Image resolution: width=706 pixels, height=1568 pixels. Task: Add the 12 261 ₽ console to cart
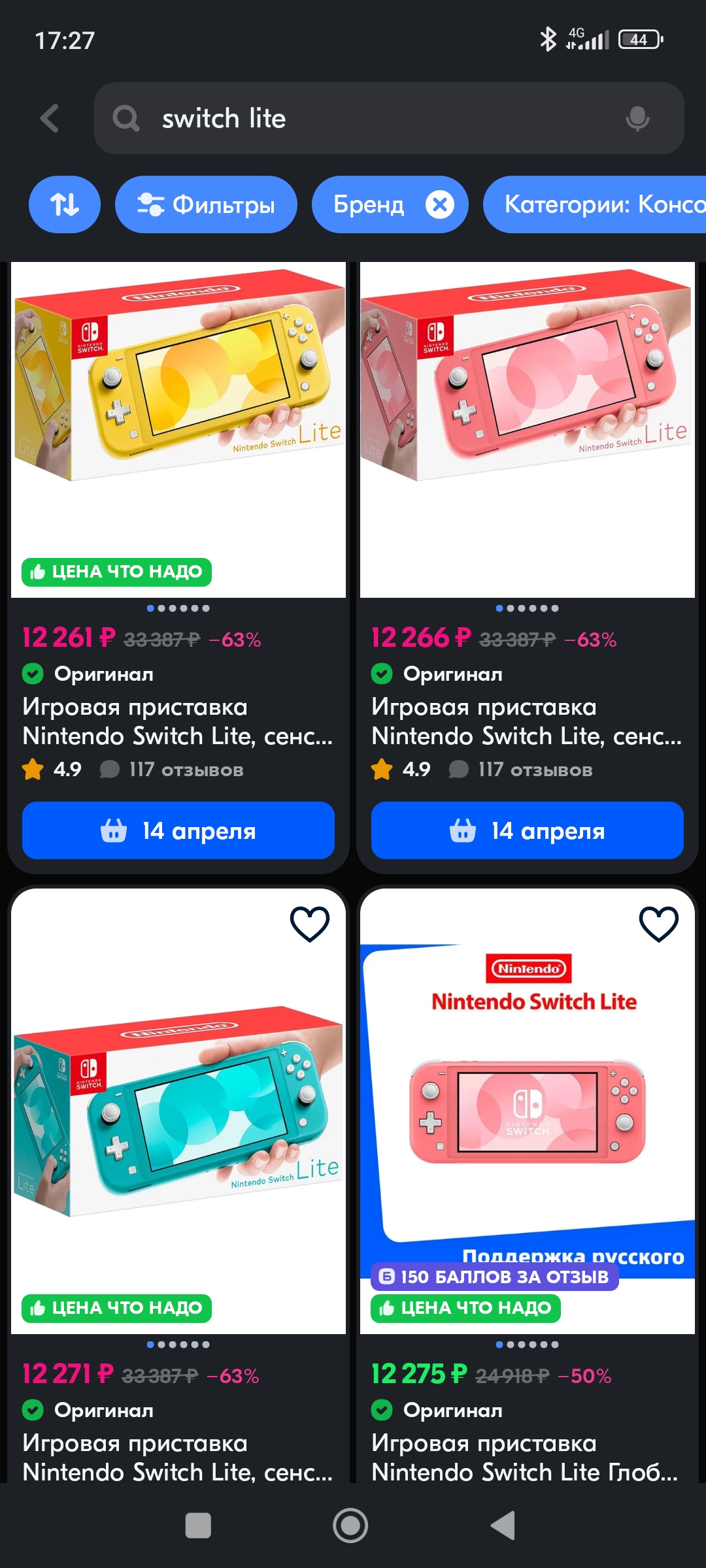click(178, 830)
